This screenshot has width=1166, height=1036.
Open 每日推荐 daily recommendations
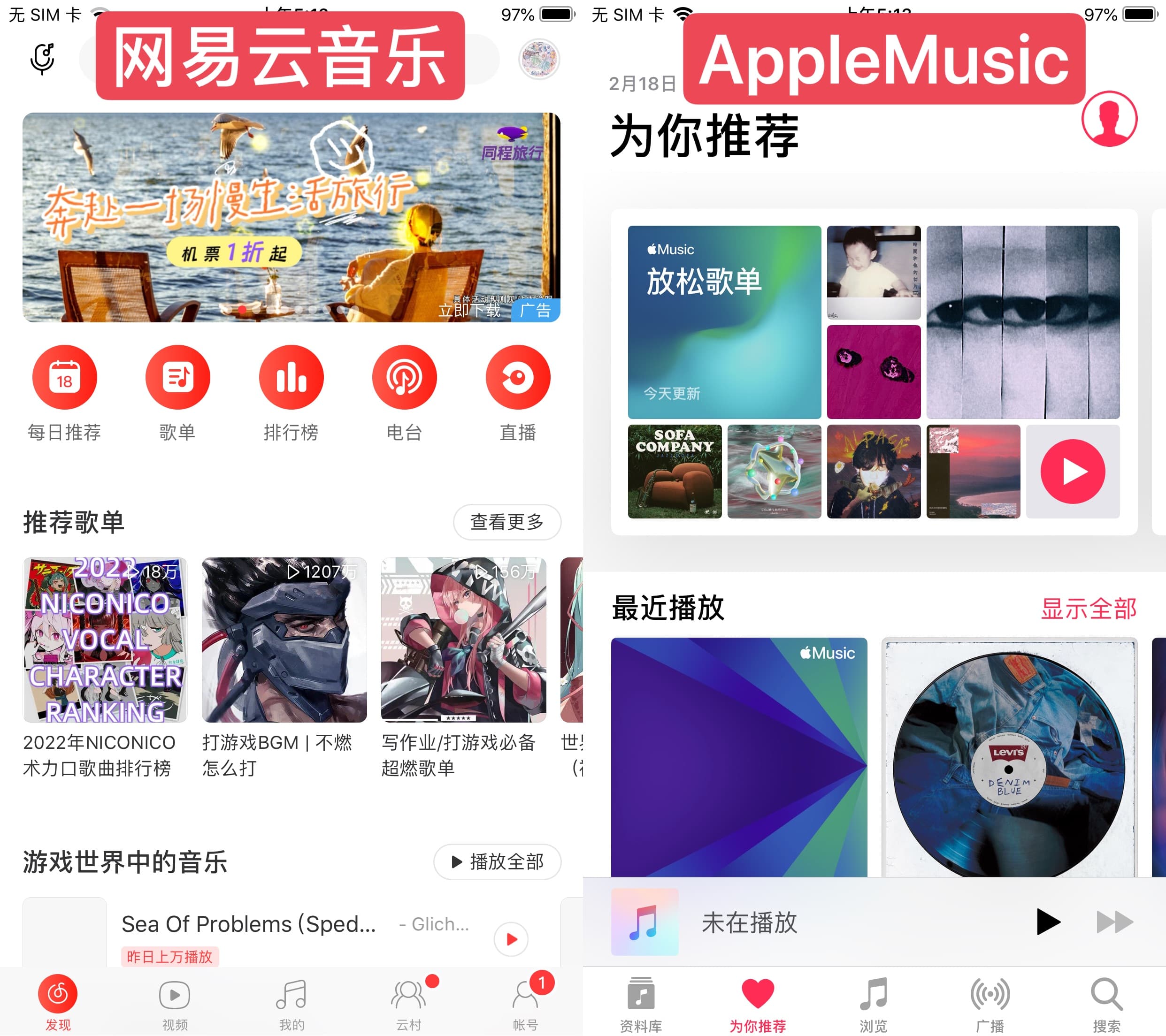pos(64,377)
